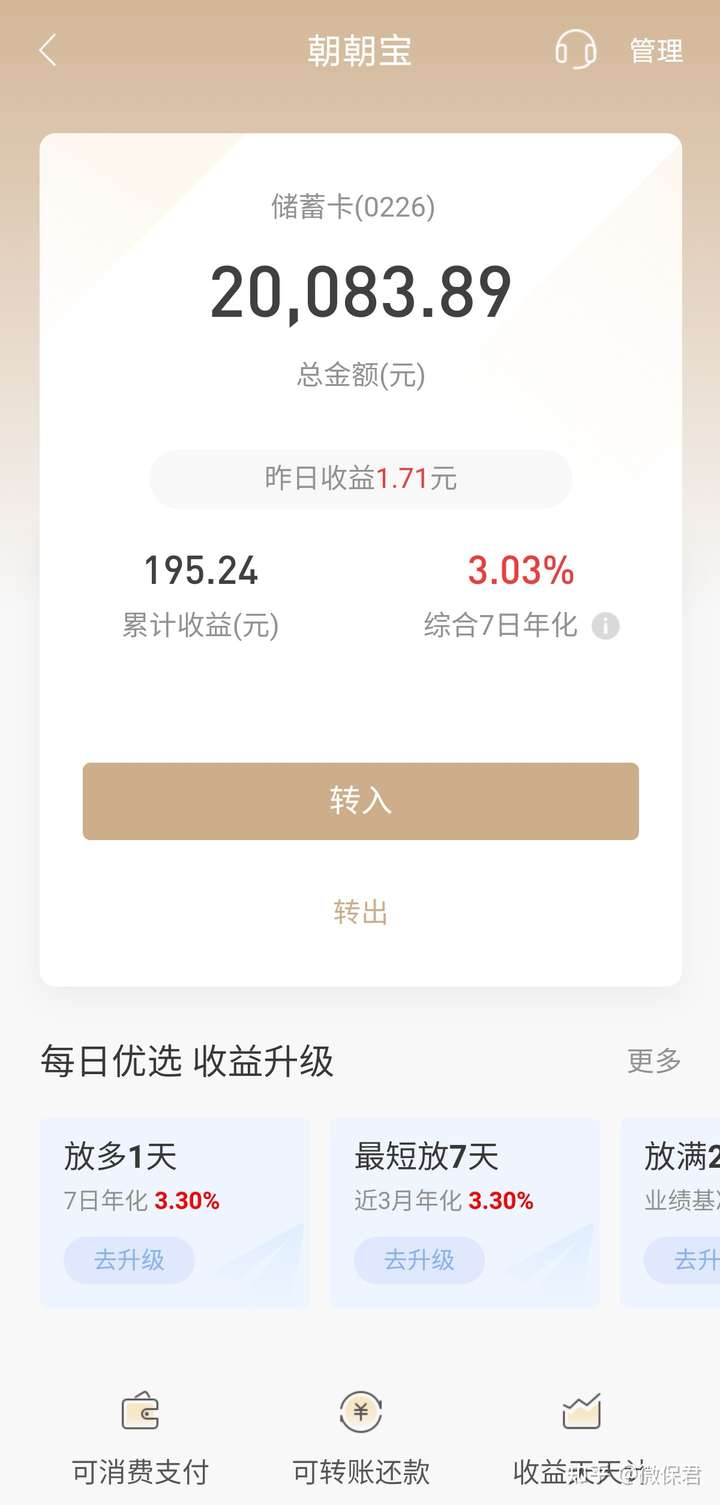Open the 昨日收益 1.71元 pill
Viewport: 720px width, 1505px height.
[x=360, y=479]
